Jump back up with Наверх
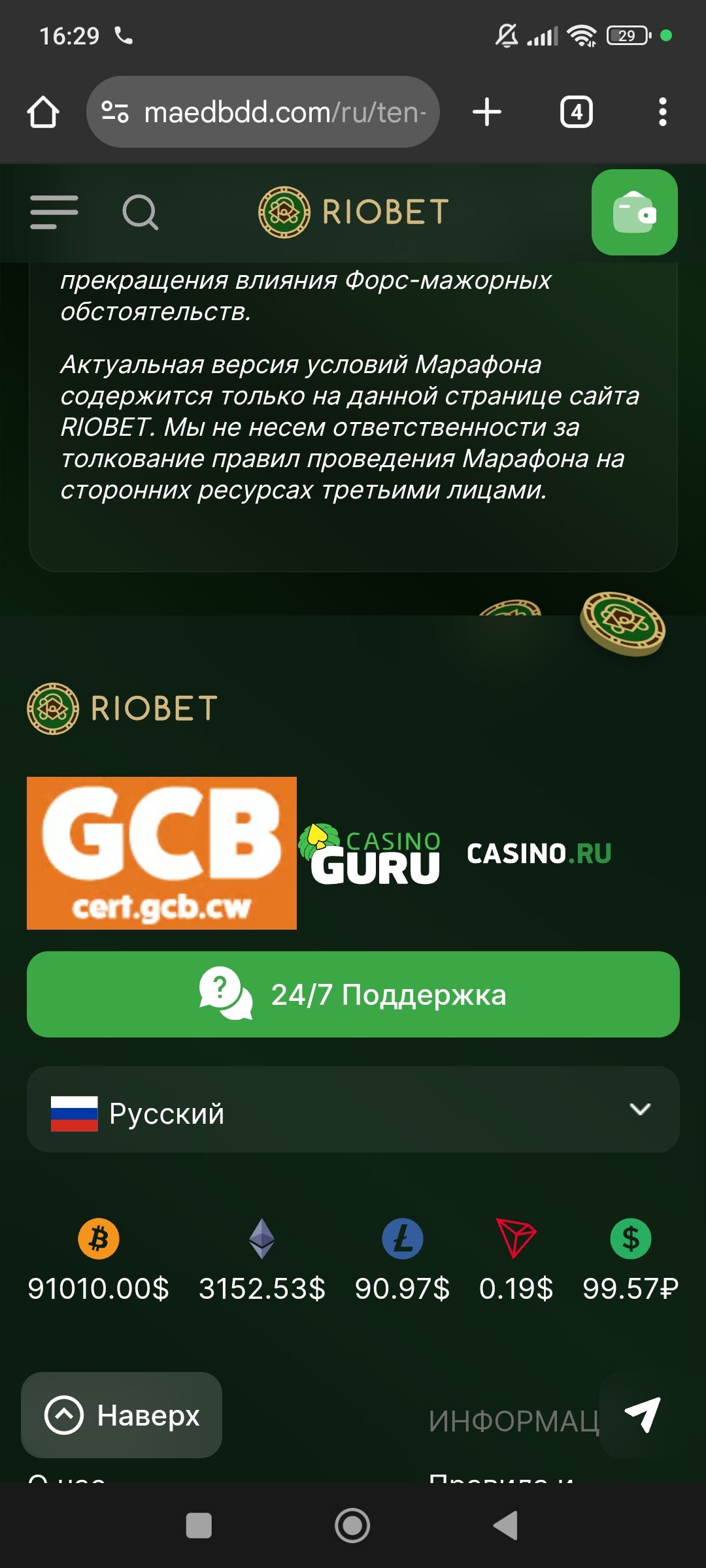The width and height of the screenshot is (706, 1568). [122, 1415]
